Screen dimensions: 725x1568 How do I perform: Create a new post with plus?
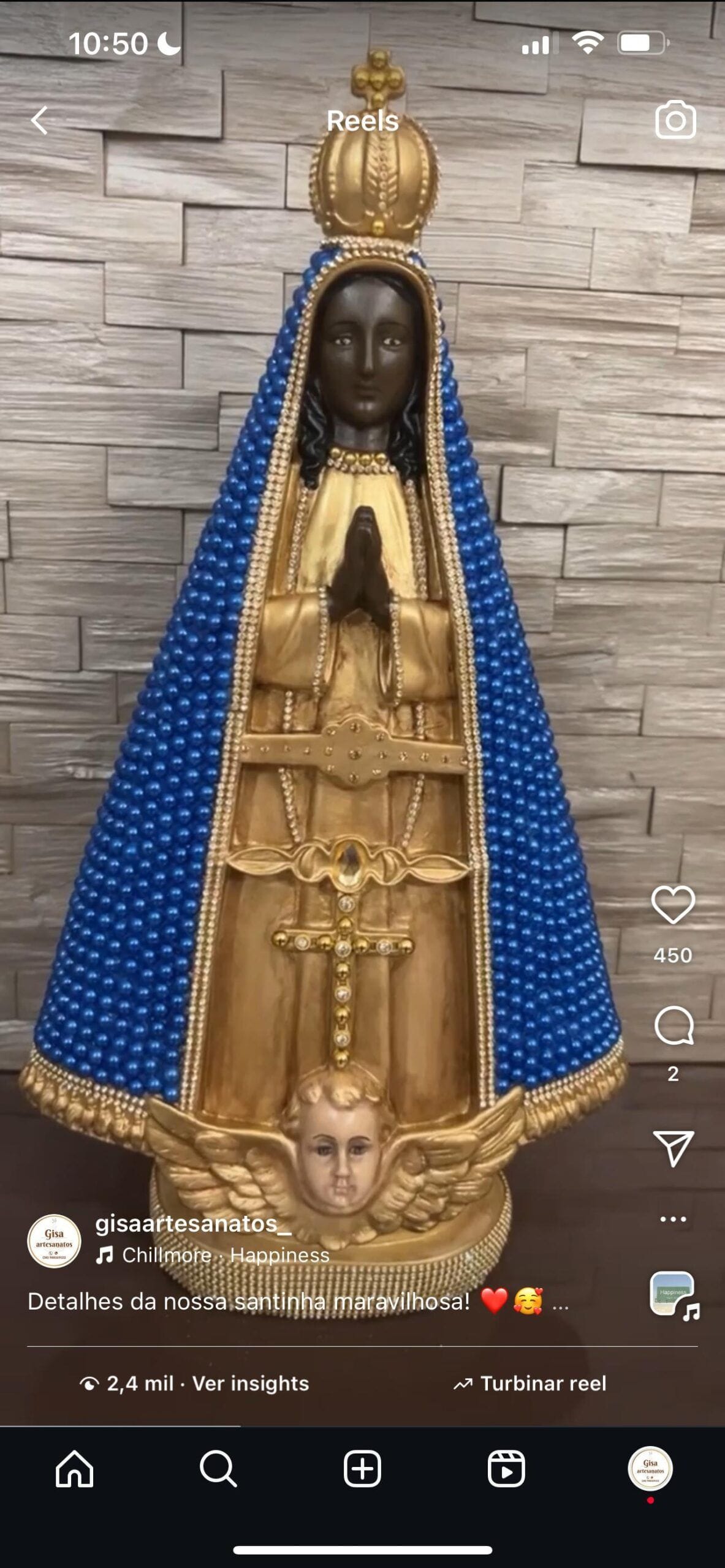click(x=362, y=1468)
